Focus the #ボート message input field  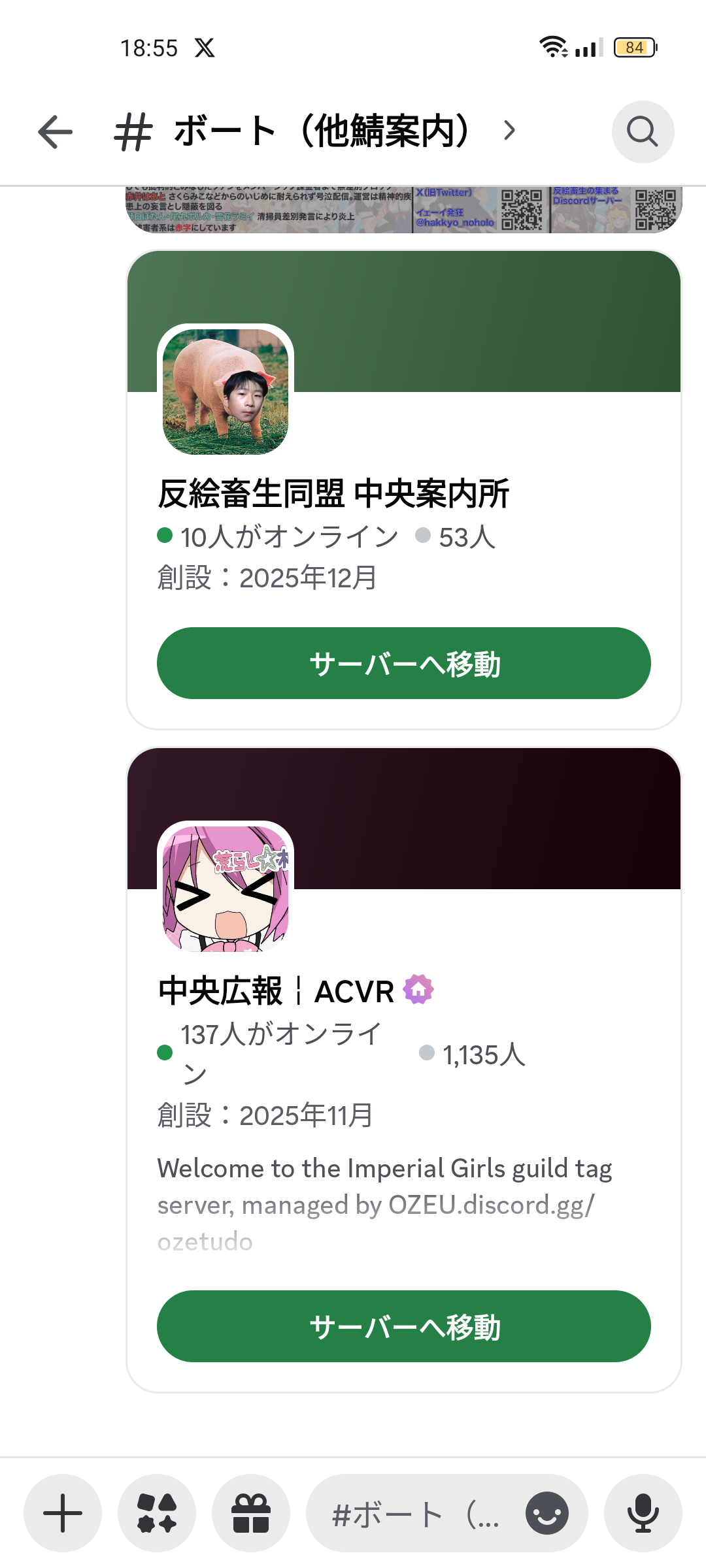click(412, 1513)
